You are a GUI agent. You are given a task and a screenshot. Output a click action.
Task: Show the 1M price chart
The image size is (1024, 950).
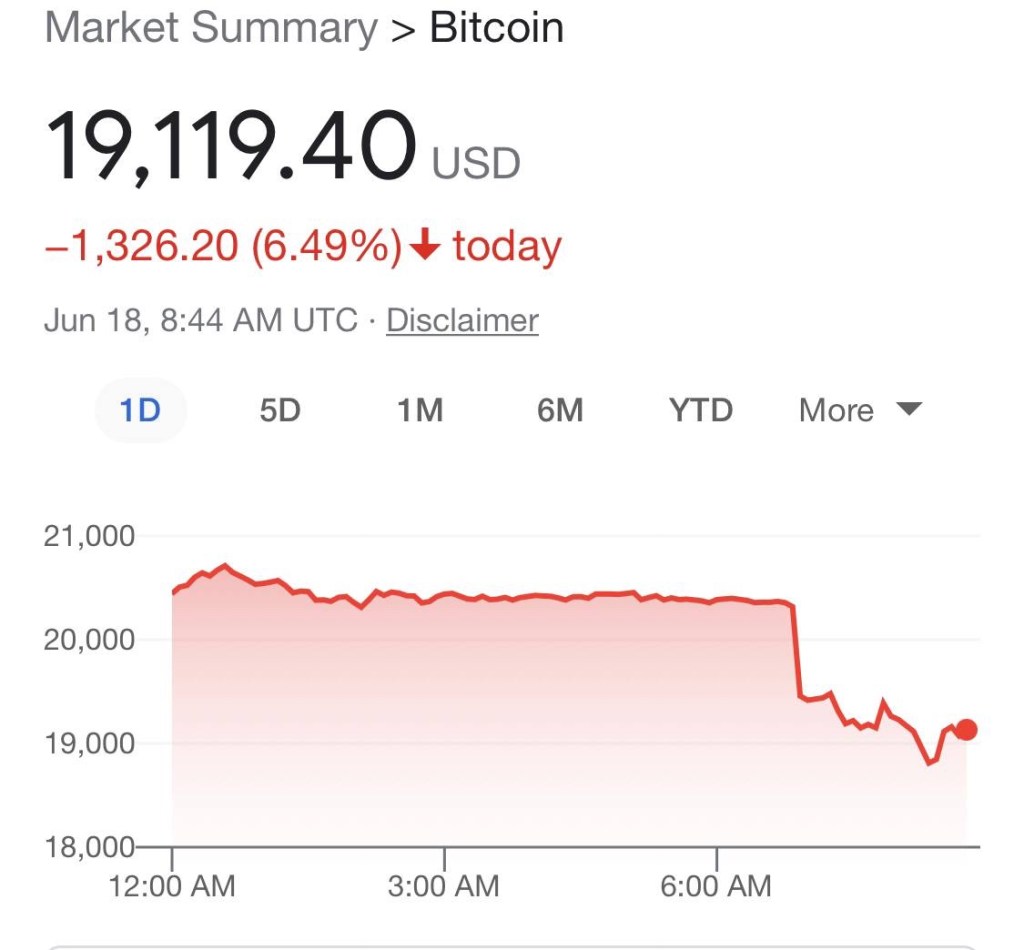(x=420, y=410)
